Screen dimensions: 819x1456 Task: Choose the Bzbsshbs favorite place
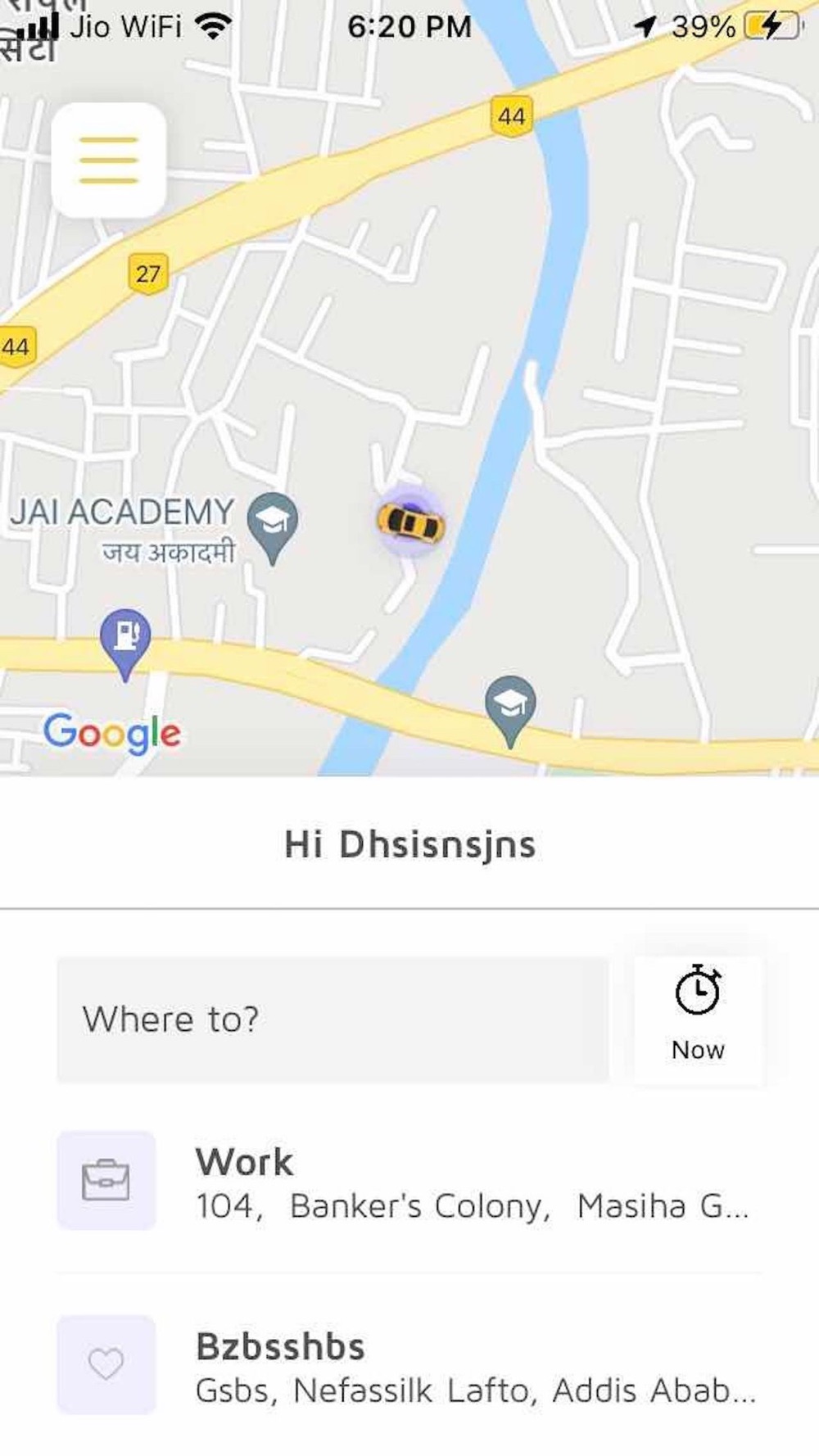point(409,1365)
